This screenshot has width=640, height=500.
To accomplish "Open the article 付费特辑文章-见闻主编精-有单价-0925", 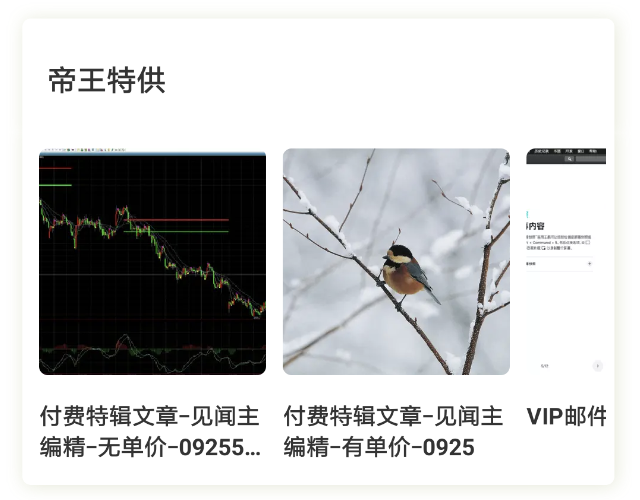I will click(396, 262).
